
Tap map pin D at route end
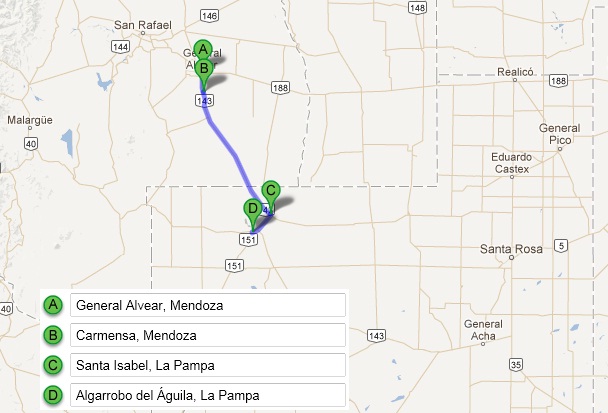[253, 209]
